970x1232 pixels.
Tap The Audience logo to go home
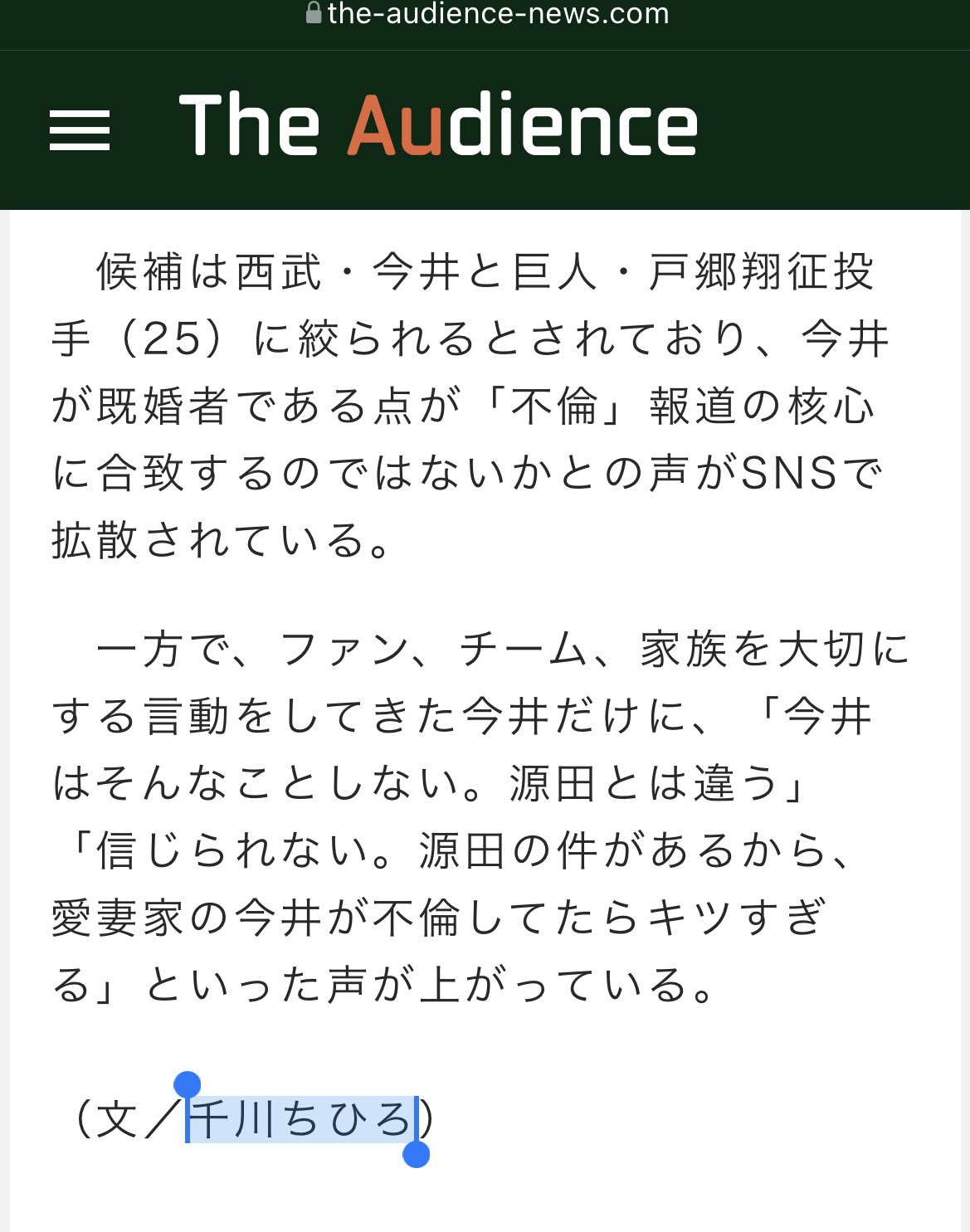tap(438, 125)
